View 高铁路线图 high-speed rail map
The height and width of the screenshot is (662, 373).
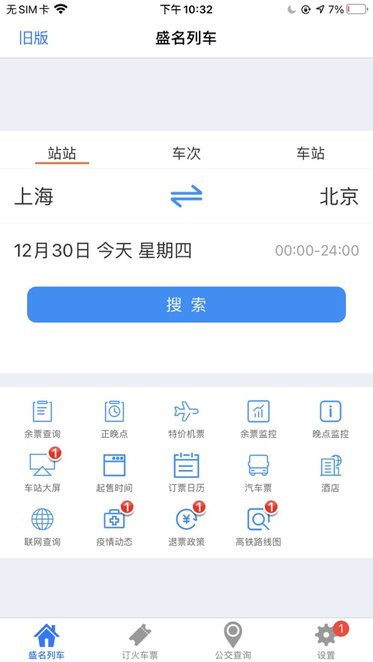(258, 527)
